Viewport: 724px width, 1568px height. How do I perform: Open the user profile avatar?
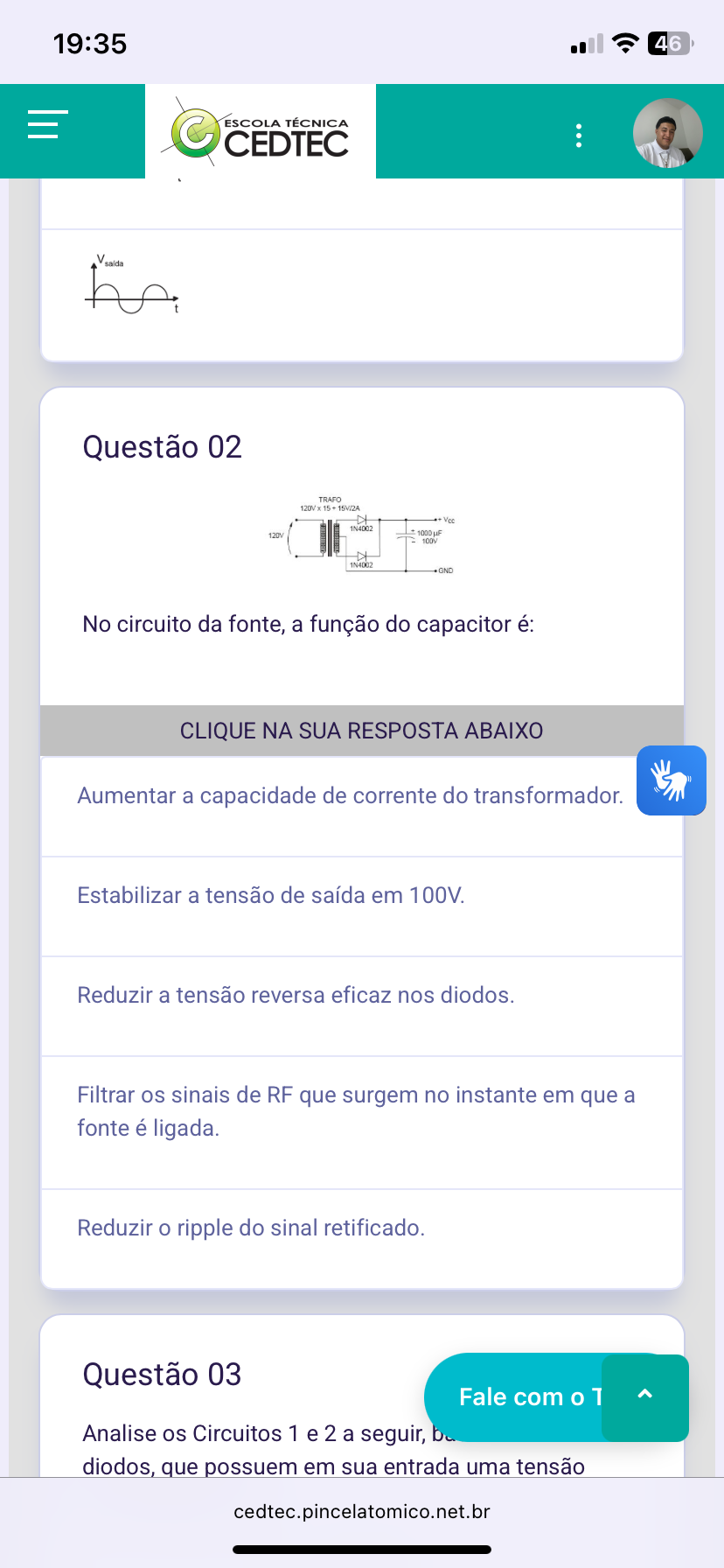tap(668, 133)
